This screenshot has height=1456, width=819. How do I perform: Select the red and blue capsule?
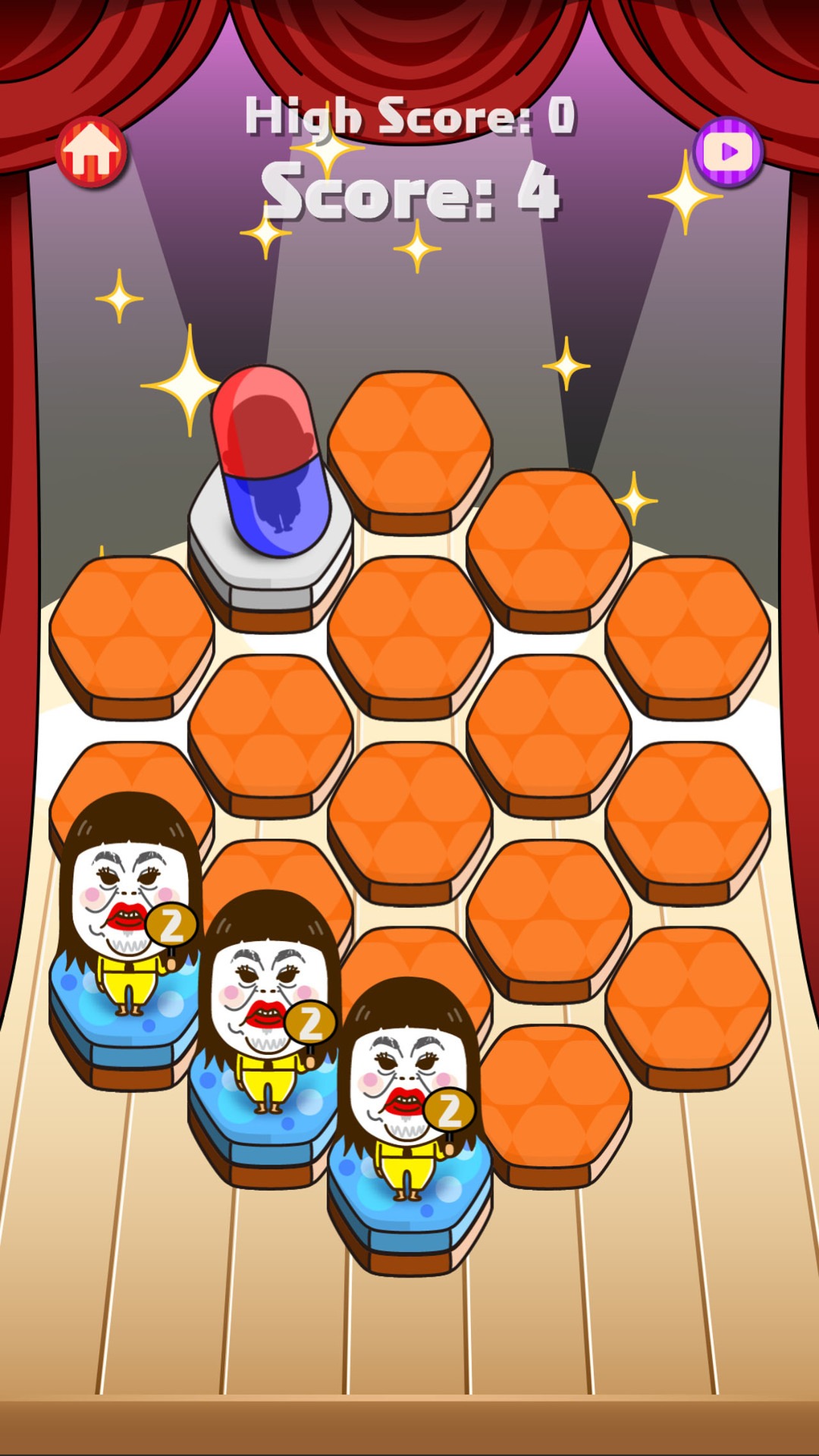pos(271,463)
